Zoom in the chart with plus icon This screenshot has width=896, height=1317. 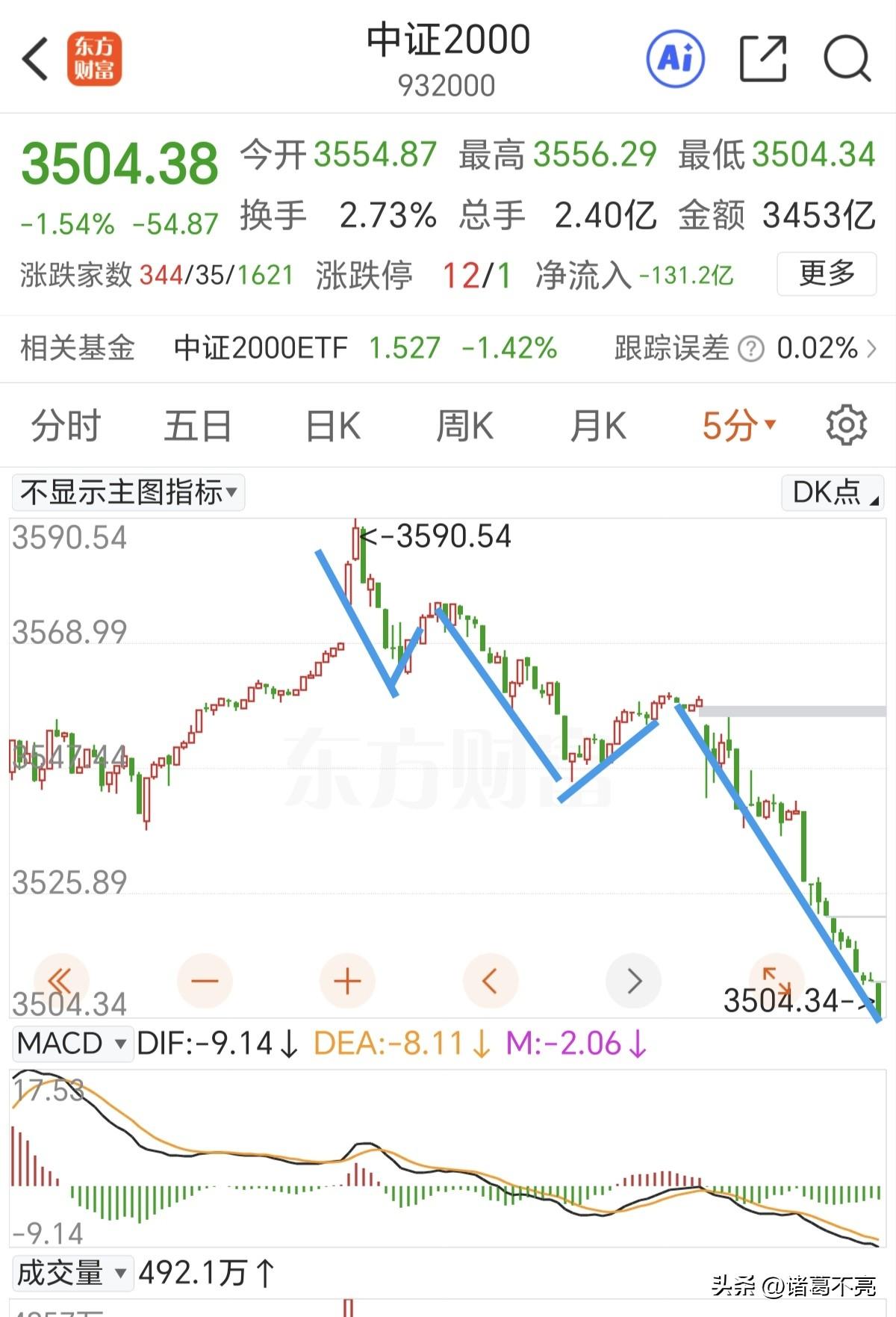[x=348, y=982]
